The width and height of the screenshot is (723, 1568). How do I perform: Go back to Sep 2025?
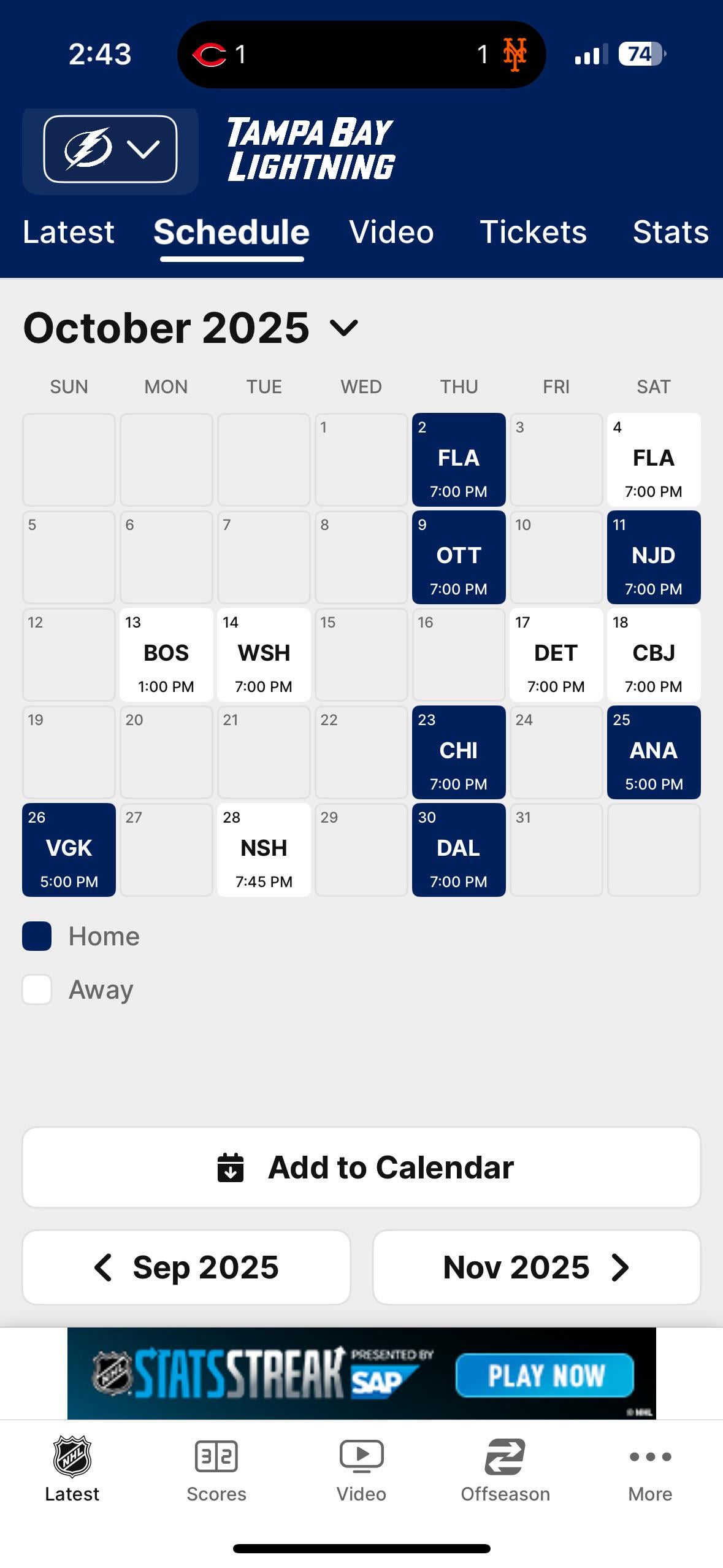[x=186, y=1267]
